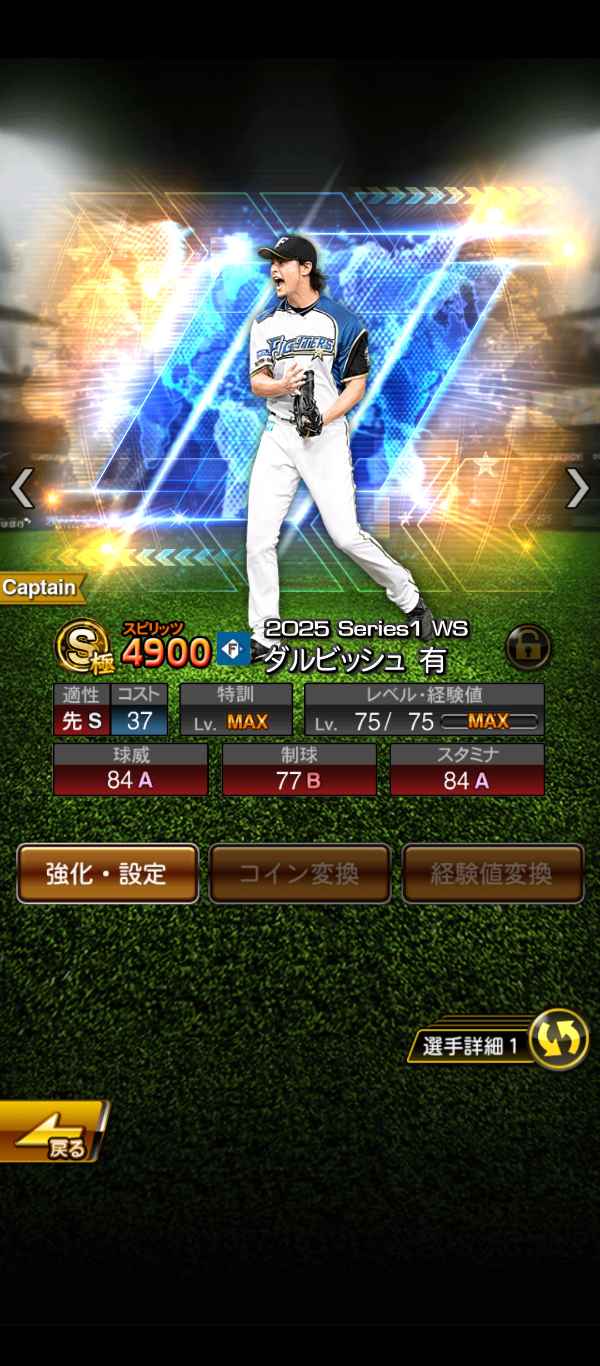
Task: Toggle the player lock icon
Action: [527, 648]
